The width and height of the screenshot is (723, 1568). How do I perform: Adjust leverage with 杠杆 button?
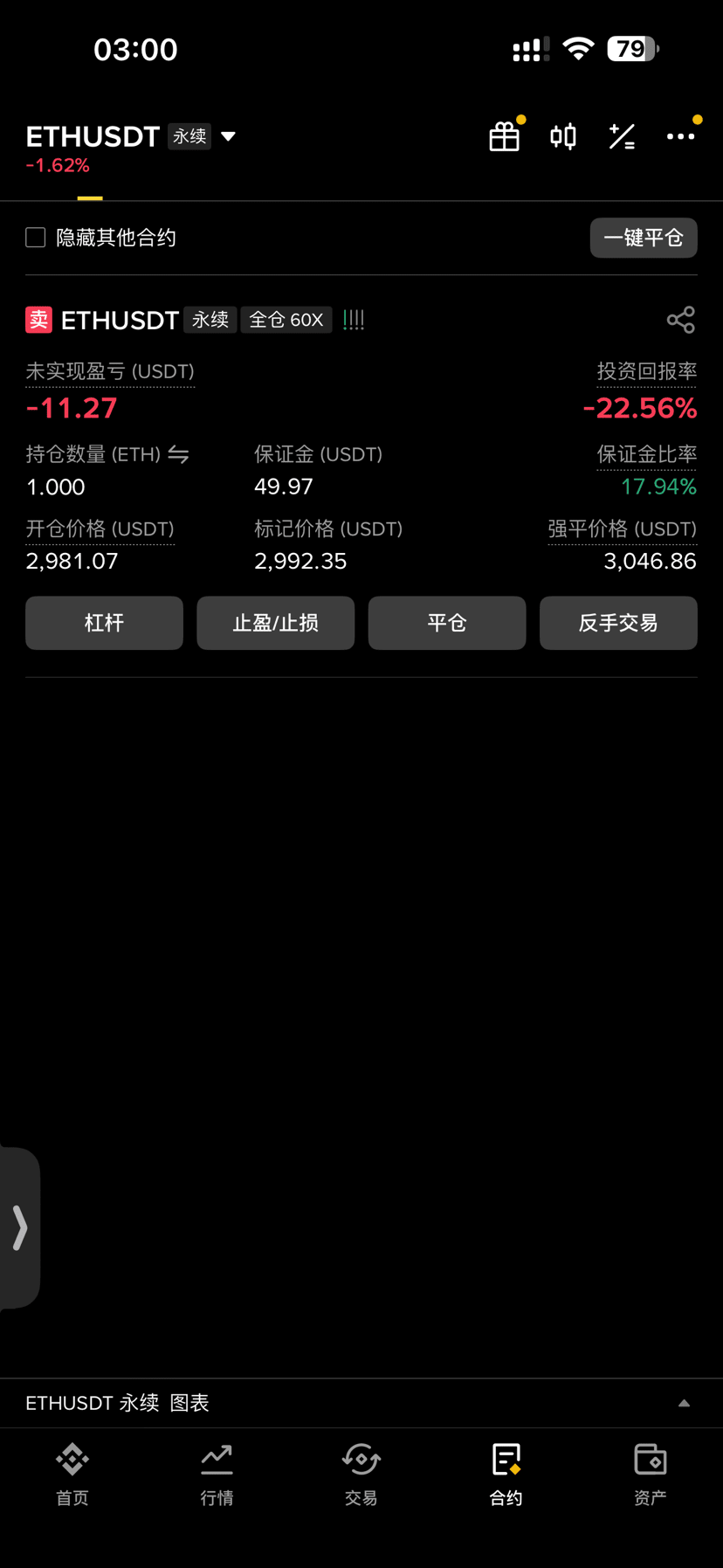pos(104,623)
